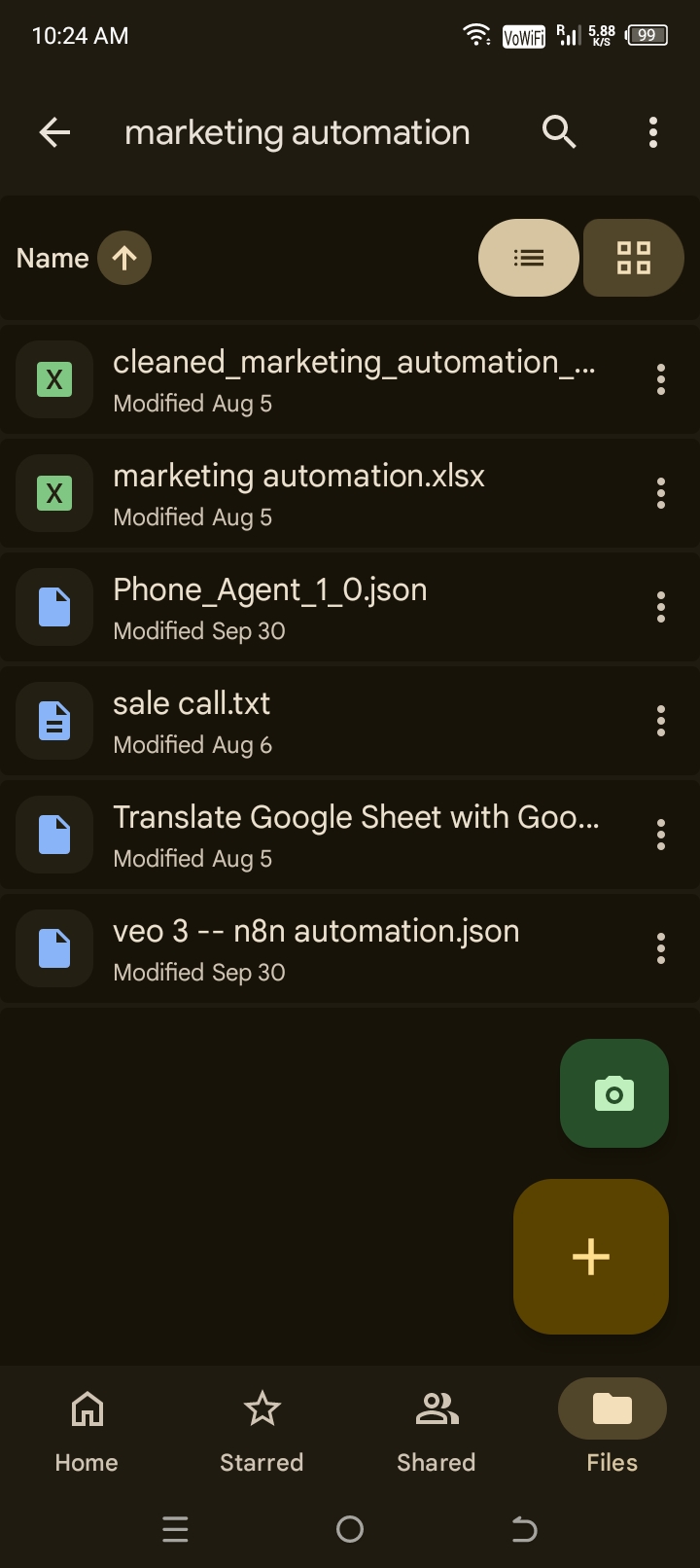Open the sale call.txt file

192,720
